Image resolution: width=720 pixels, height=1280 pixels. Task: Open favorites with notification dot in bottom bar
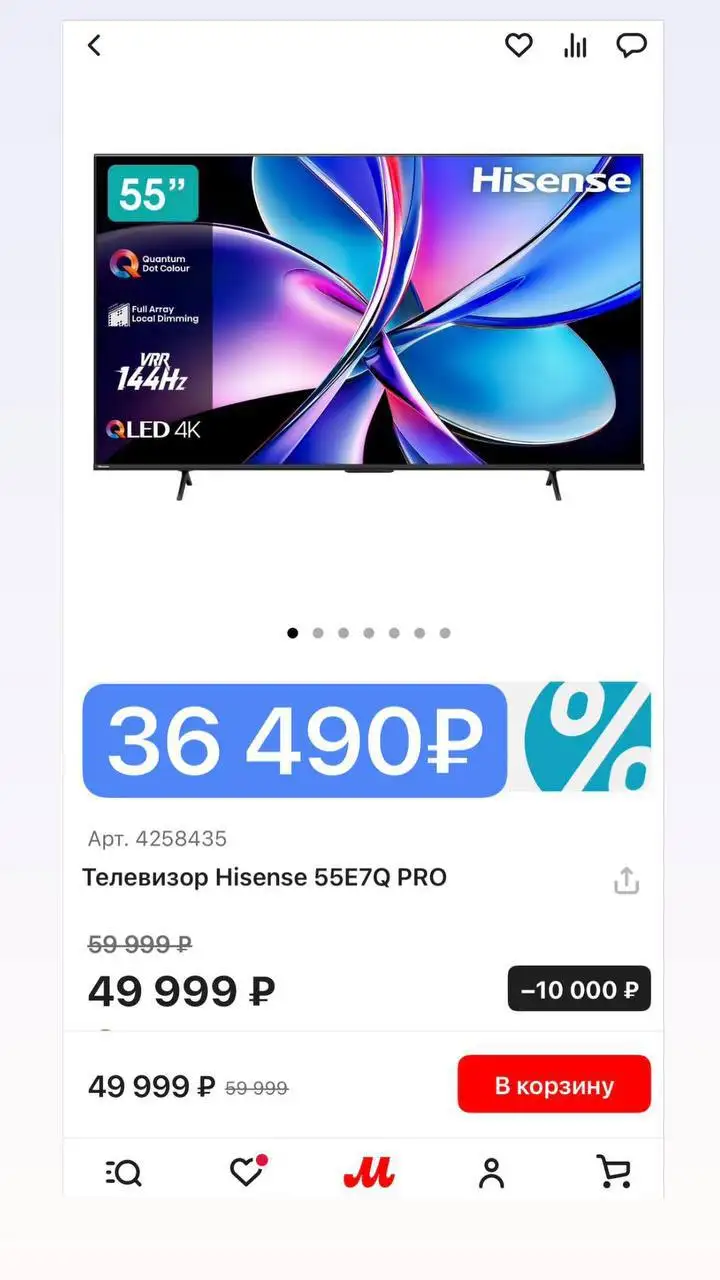pyautogui.click(x=246, y=1172)
